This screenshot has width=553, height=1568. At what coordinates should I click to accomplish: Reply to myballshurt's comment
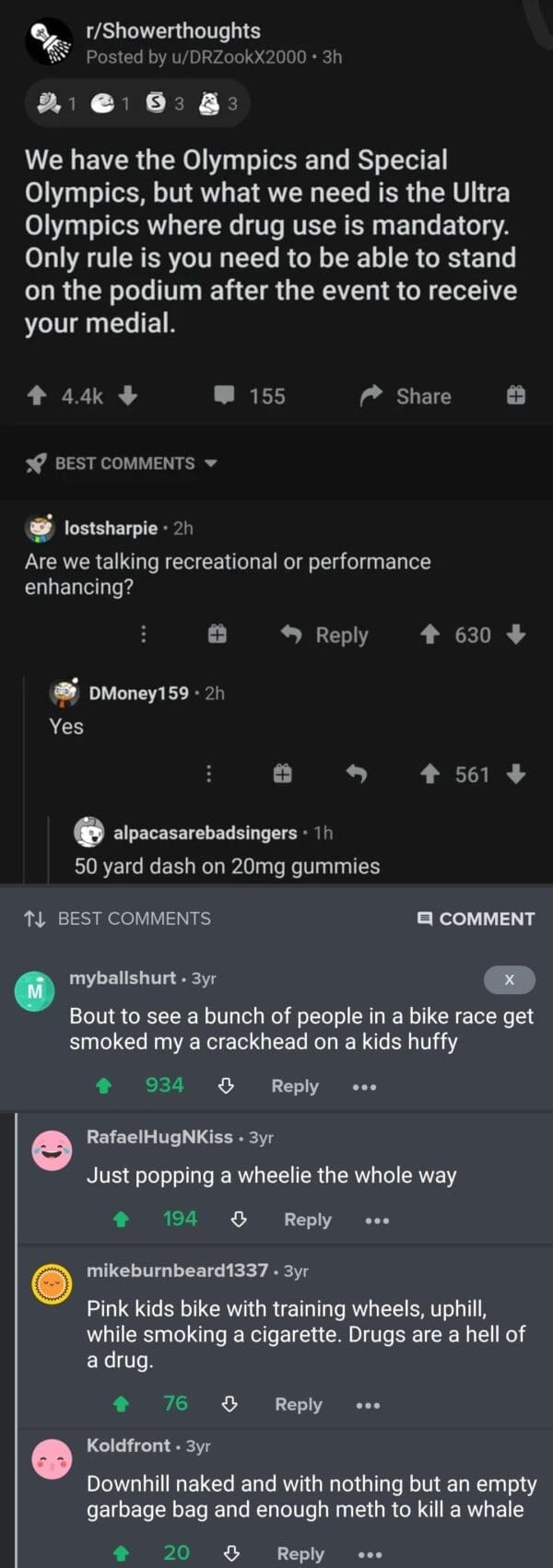[x=294, y=1086]
